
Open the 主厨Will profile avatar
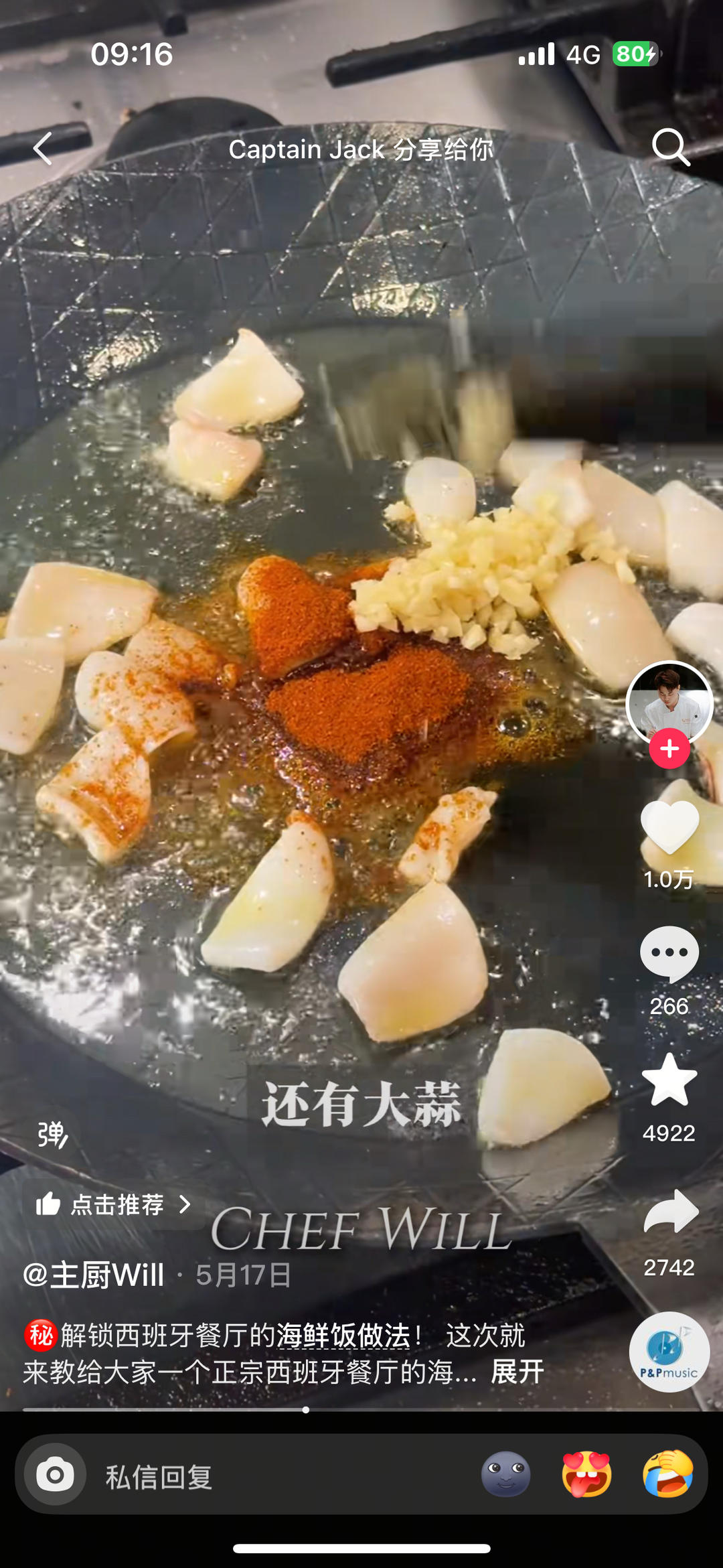click(x=669, y=703)
